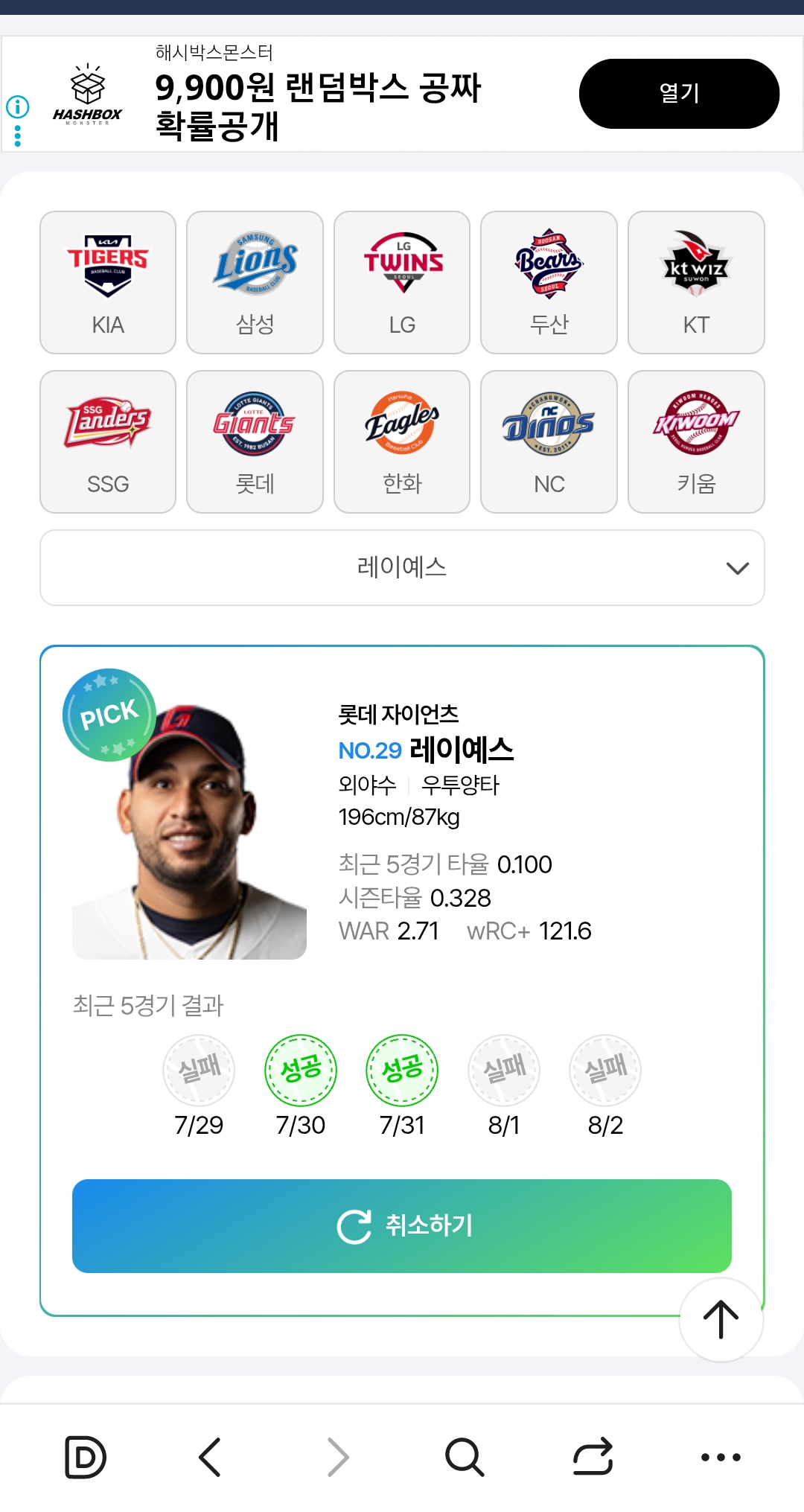The width and height of the screenshot is (804, 1512).
Task: Select the NC Dinos team tile
Action: coord(549,441)
